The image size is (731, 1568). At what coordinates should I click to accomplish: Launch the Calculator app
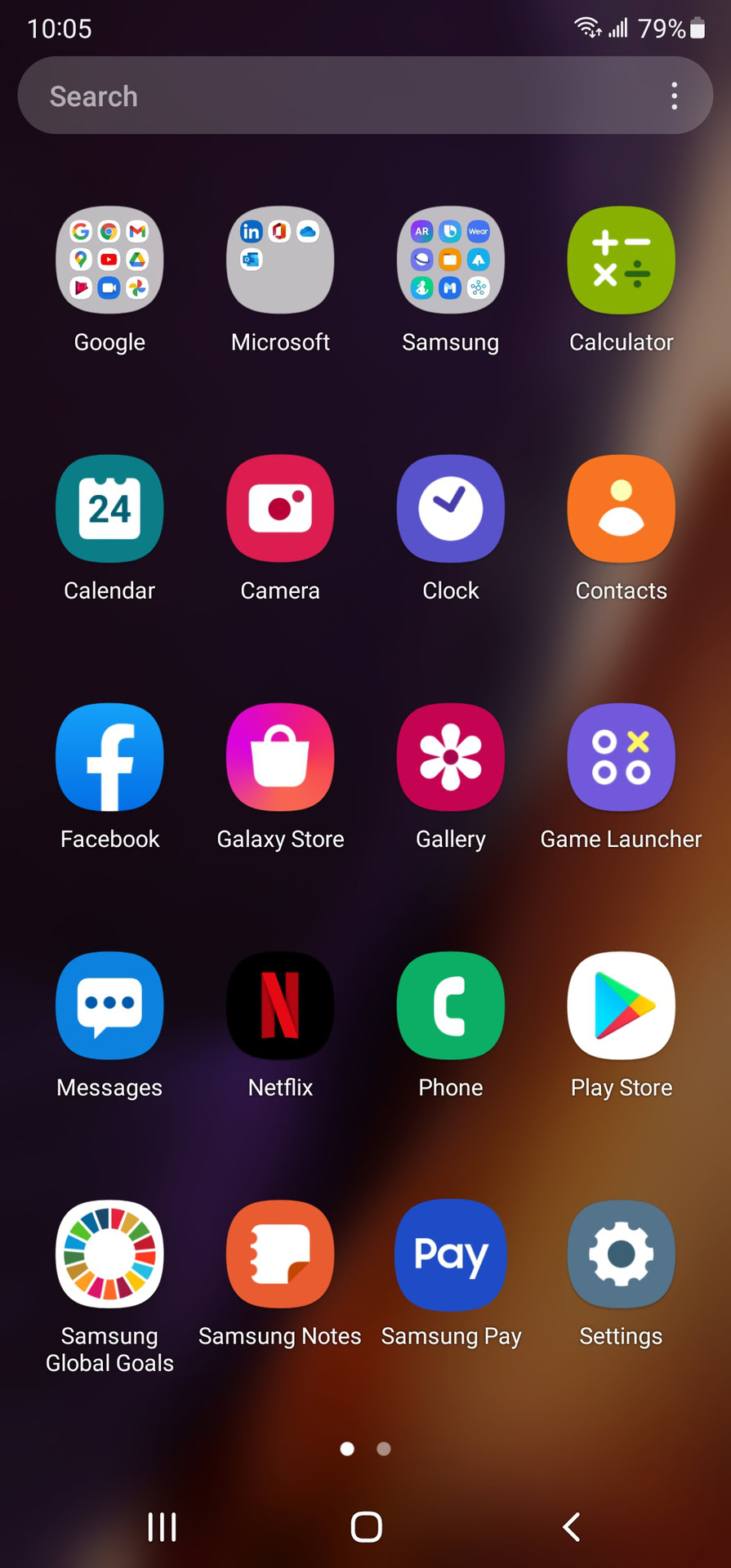622,261
